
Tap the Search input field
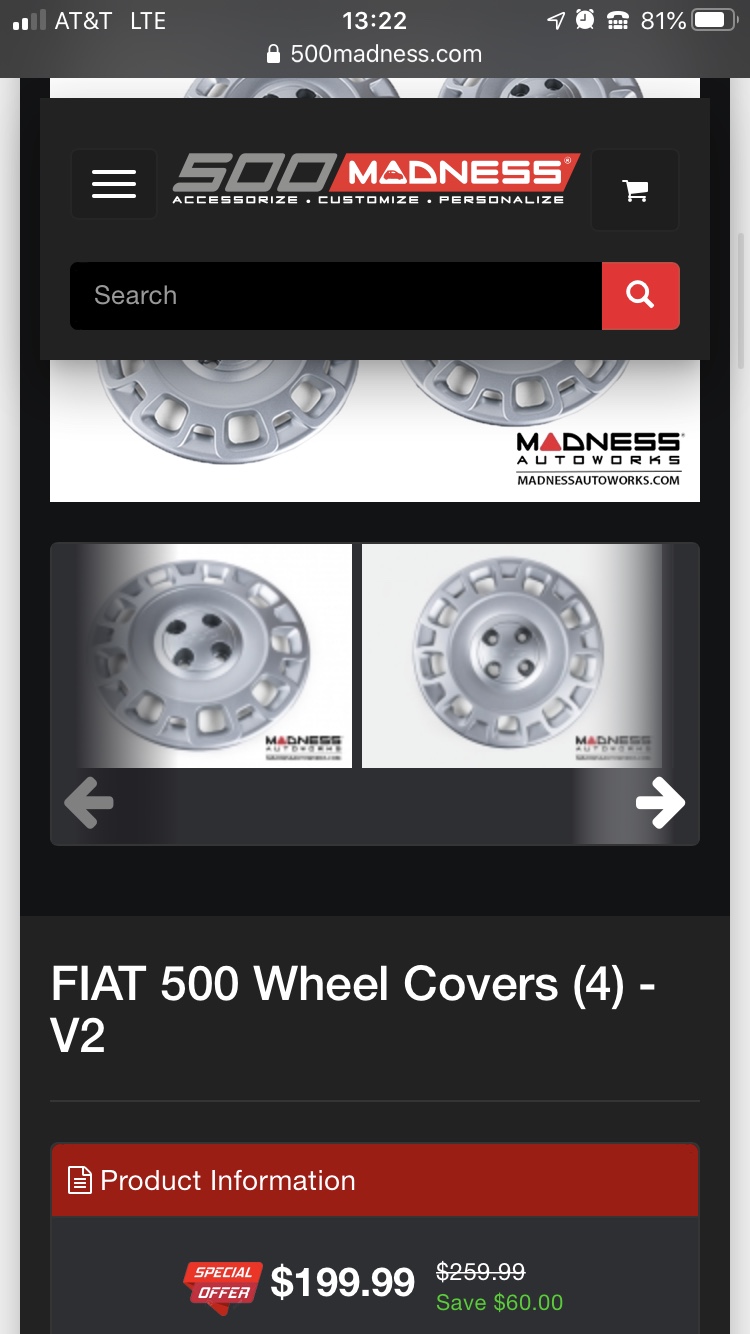336,296
